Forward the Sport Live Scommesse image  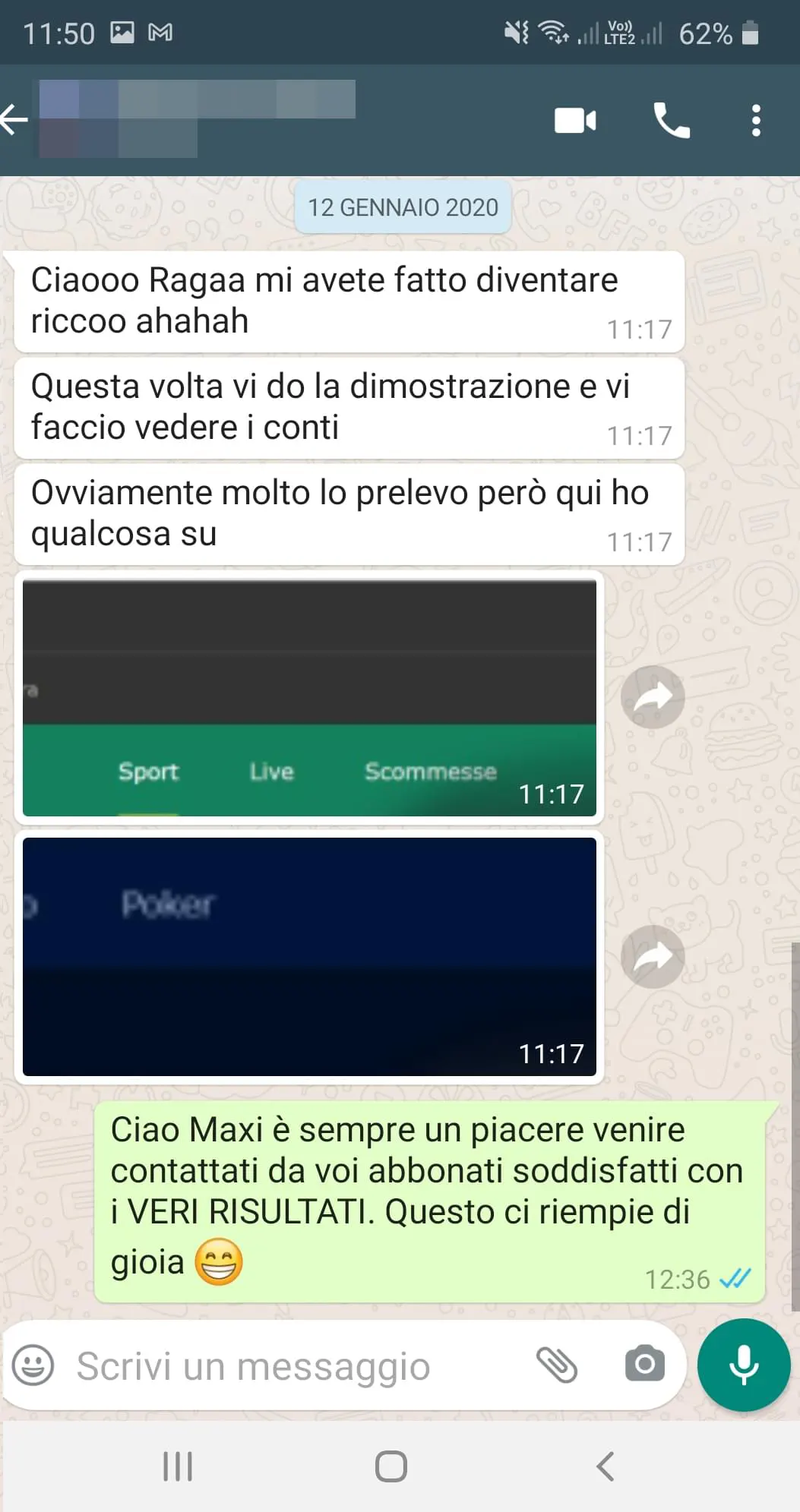tap(653, 697)
